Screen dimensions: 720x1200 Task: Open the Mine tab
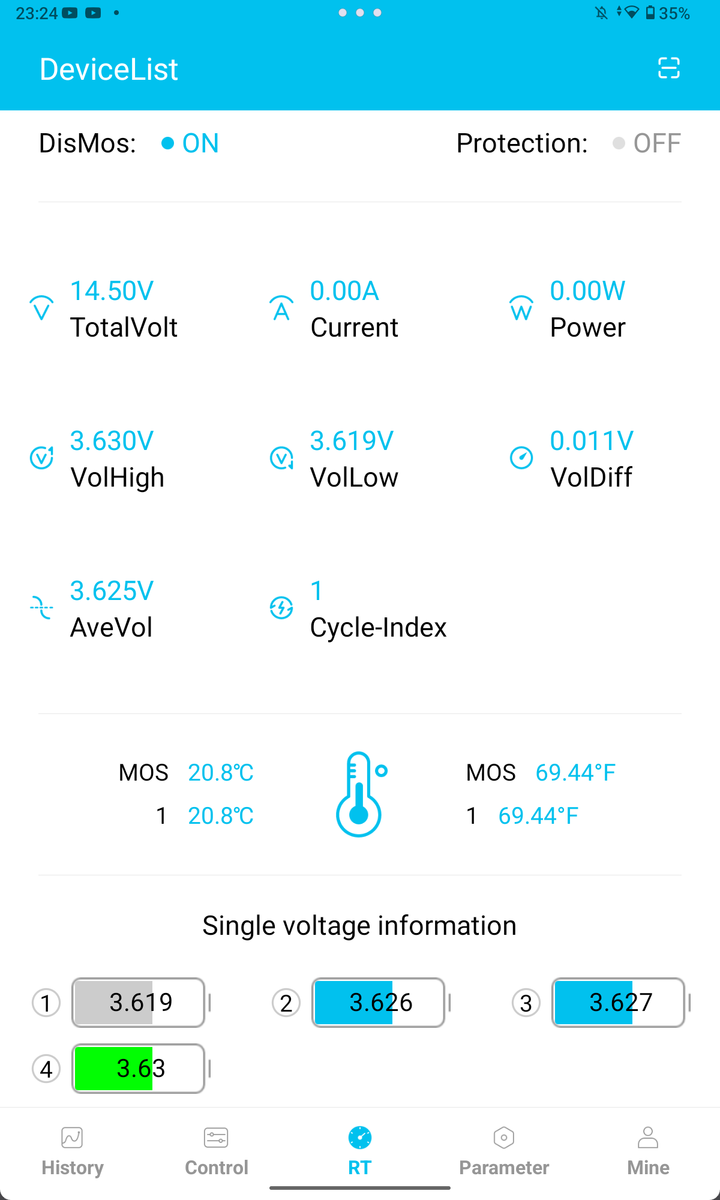(648, 1151)
